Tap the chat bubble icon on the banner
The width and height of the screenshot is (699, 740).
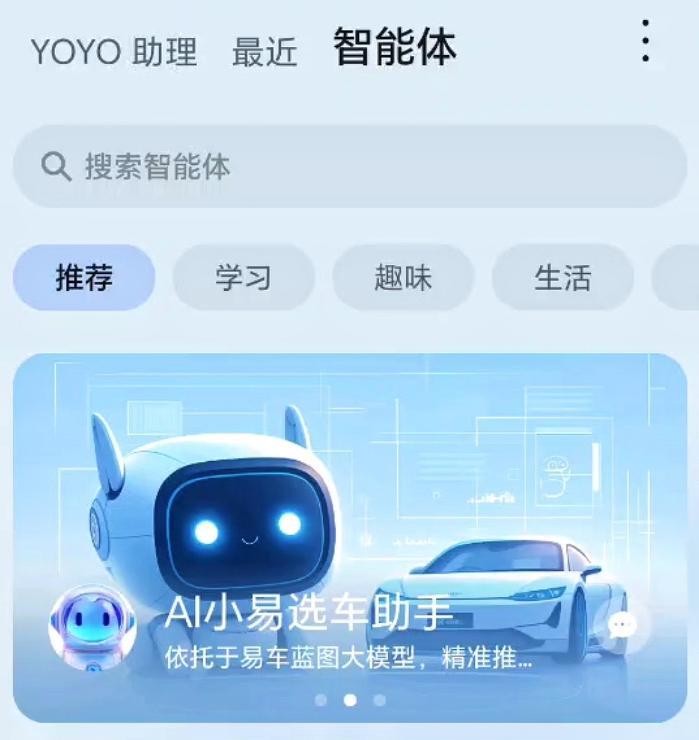[623, 625]
